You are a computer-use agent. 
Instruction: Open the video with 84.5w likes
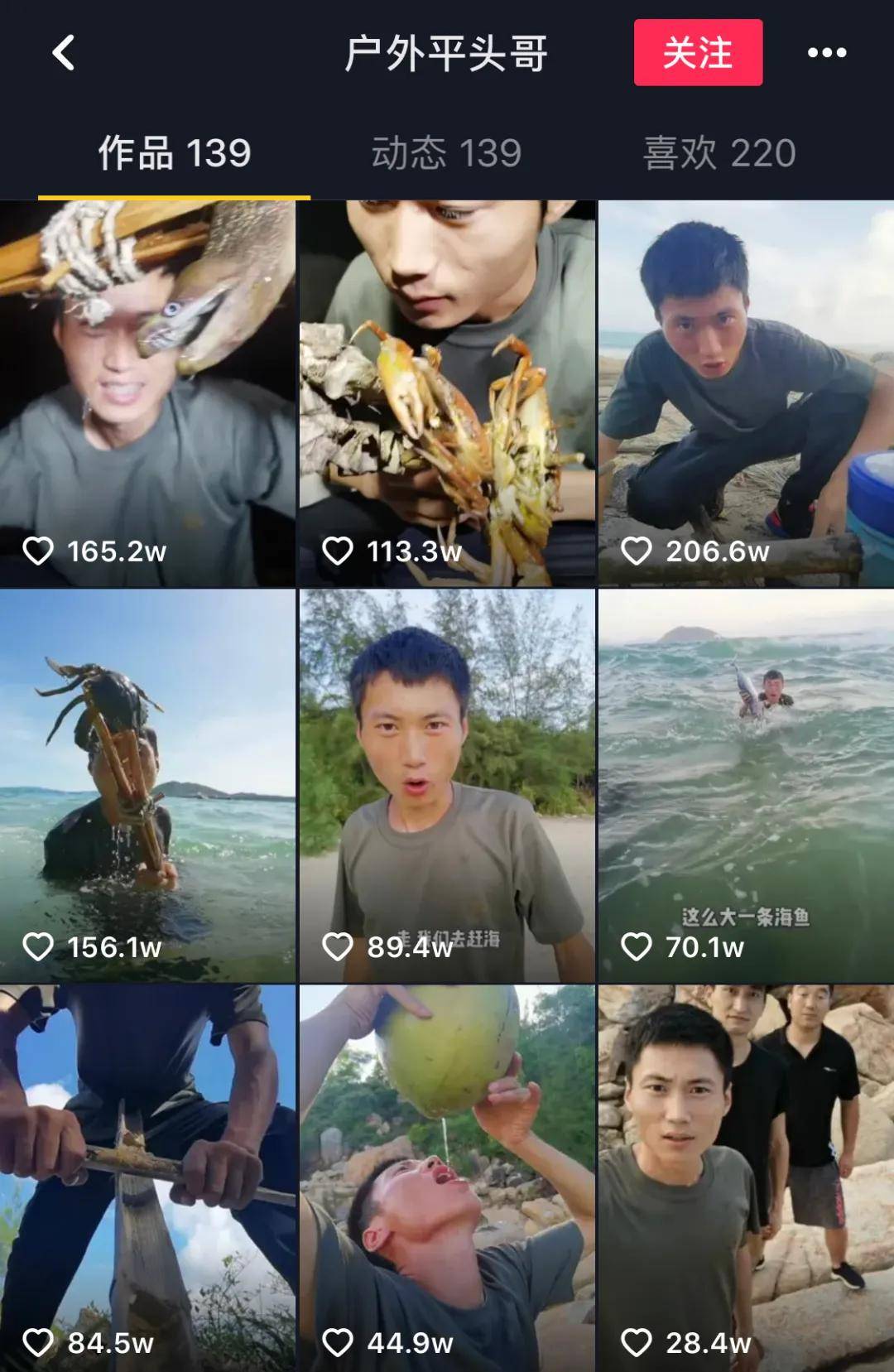(x=147, y=1176)
